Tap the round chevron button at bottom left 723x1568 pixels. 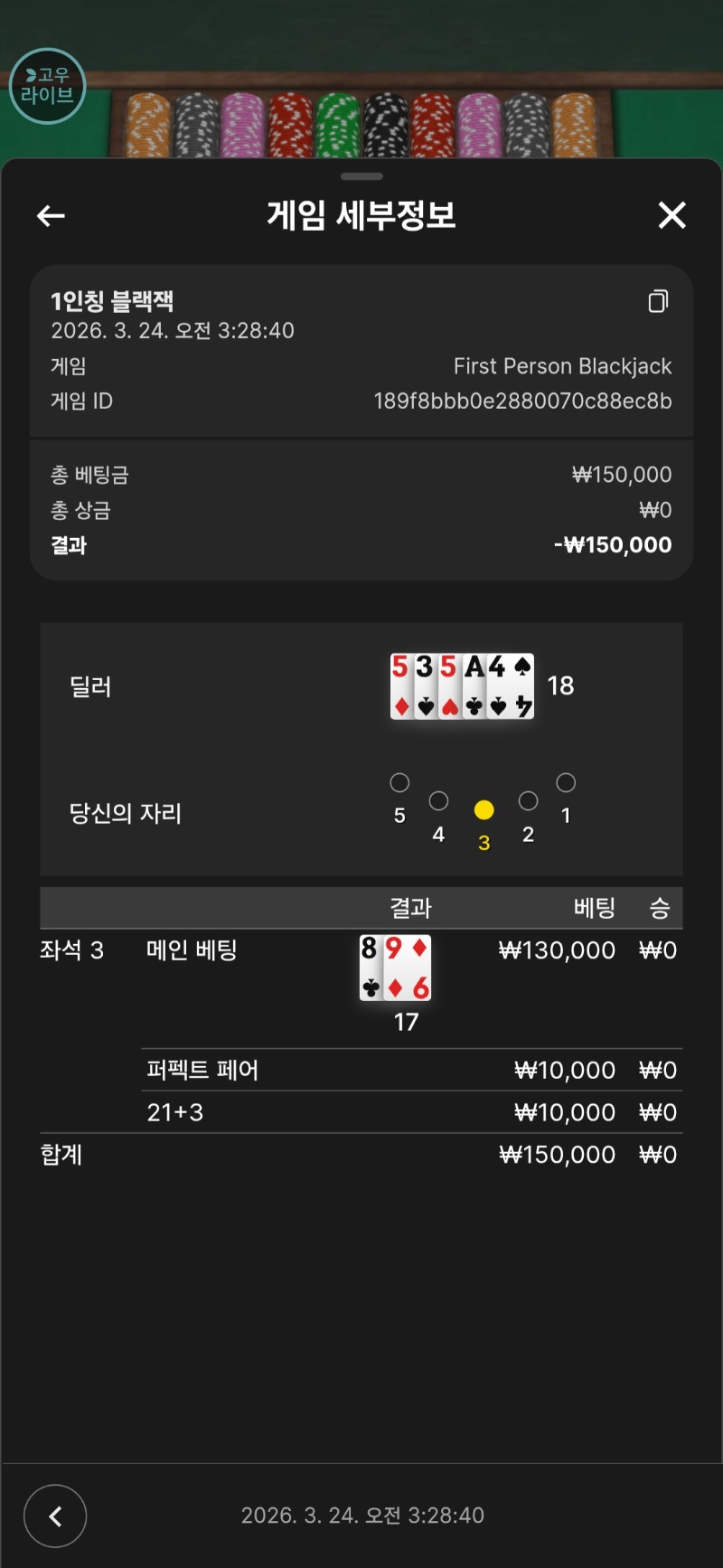55,1516
